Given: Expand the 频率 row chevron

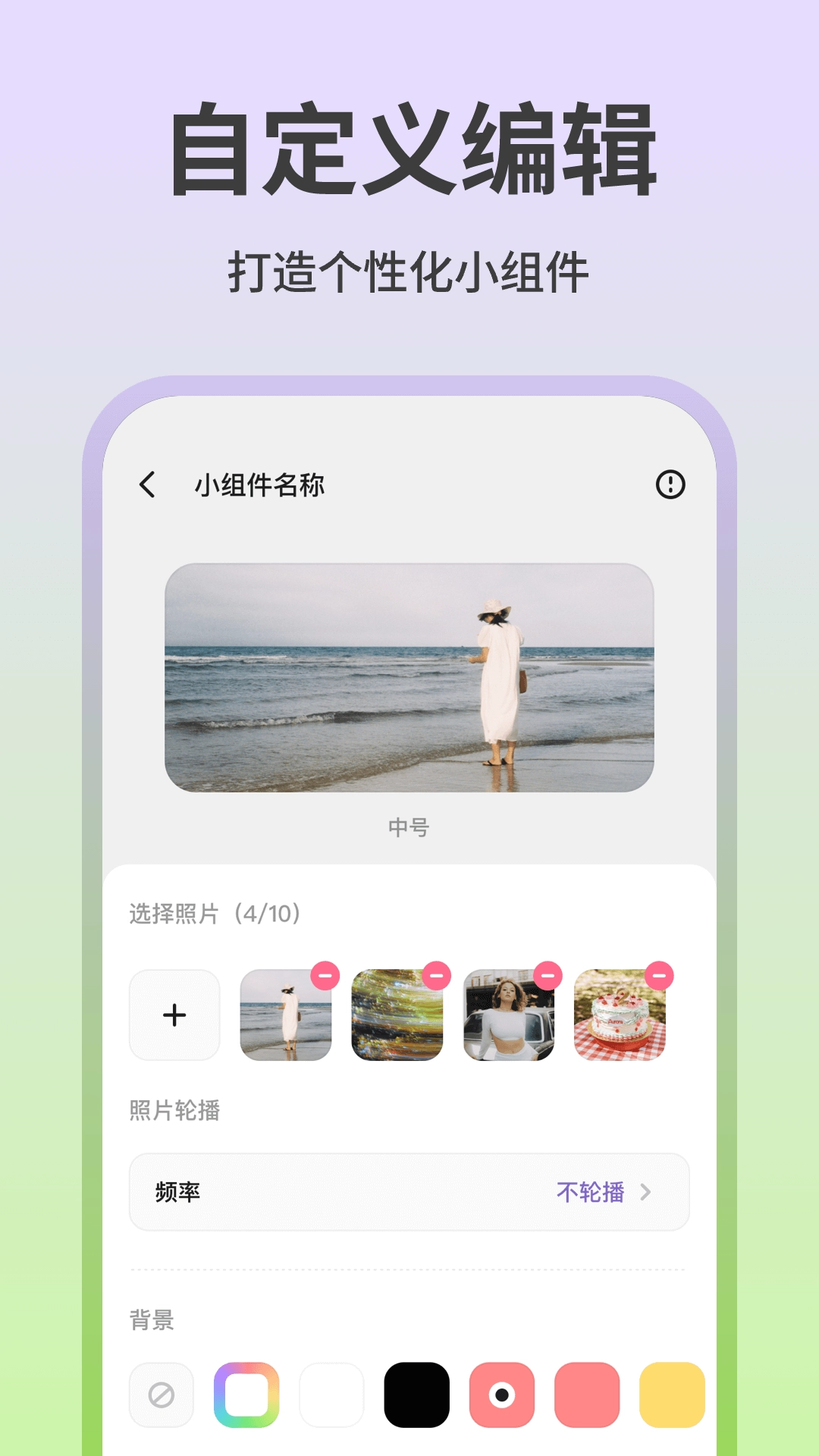Looking at the screenshot, I should click(x=645, y=1192).
